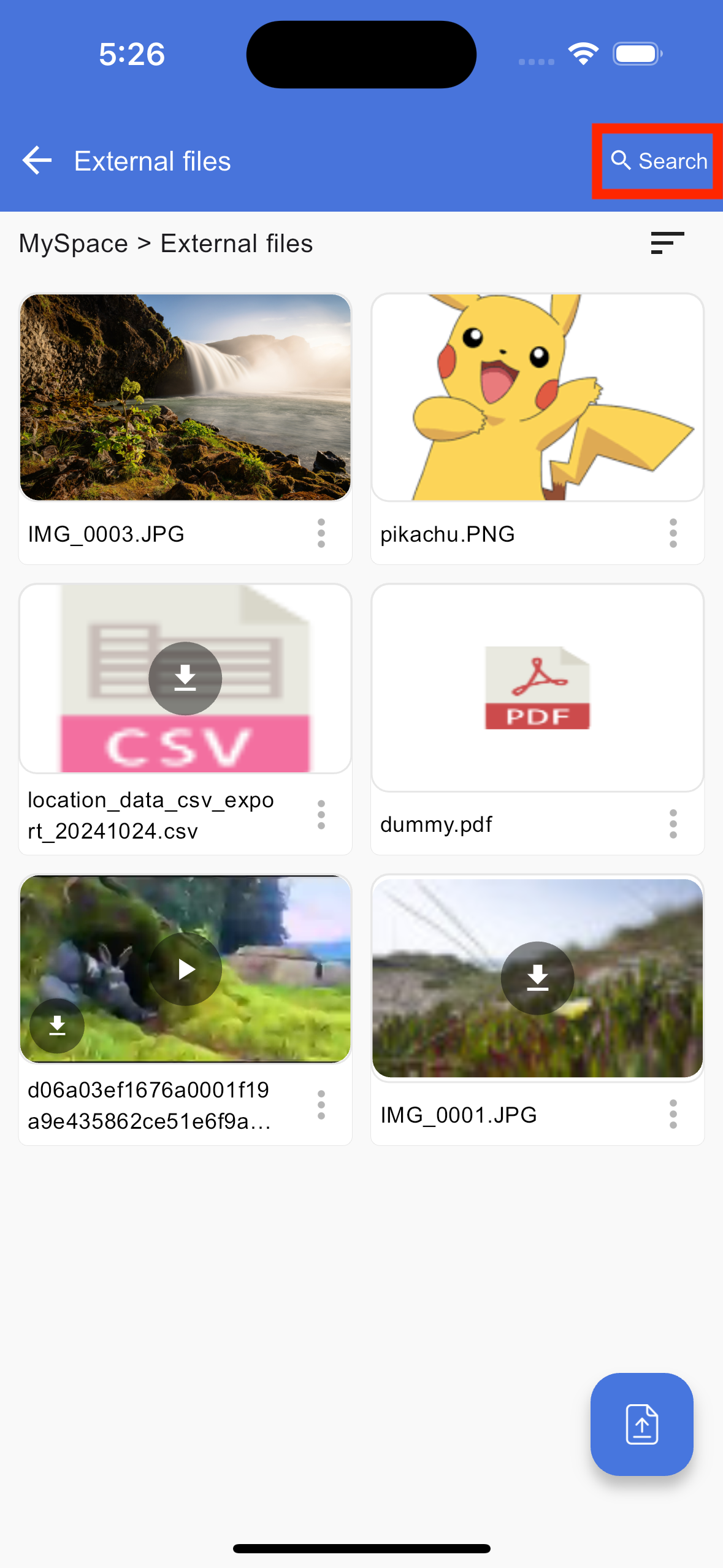The width and height of the screenshot is (723, 1568).
Task: Open options menu for the CSV file
Action: coord(321,815)
